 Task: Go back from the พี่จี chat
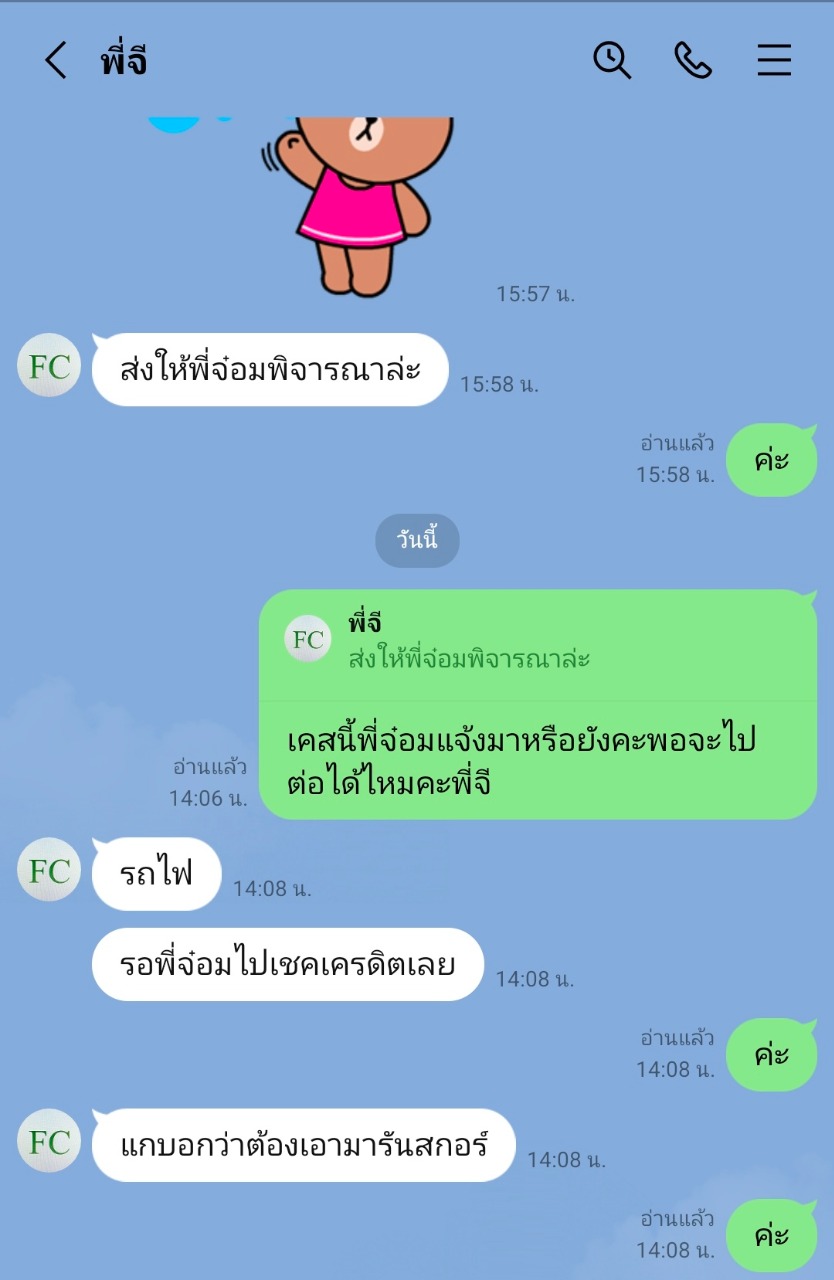tap(55, 61)
